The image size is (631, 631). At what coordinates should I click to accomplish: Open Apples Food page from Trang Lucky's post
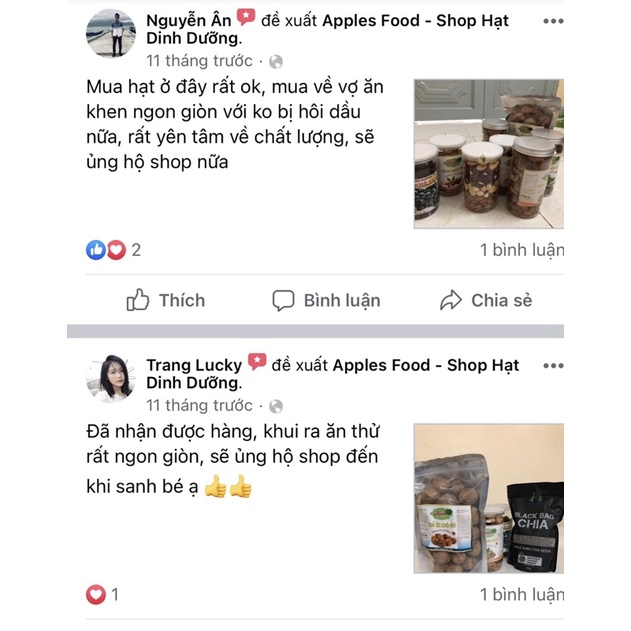click(425, 365)
